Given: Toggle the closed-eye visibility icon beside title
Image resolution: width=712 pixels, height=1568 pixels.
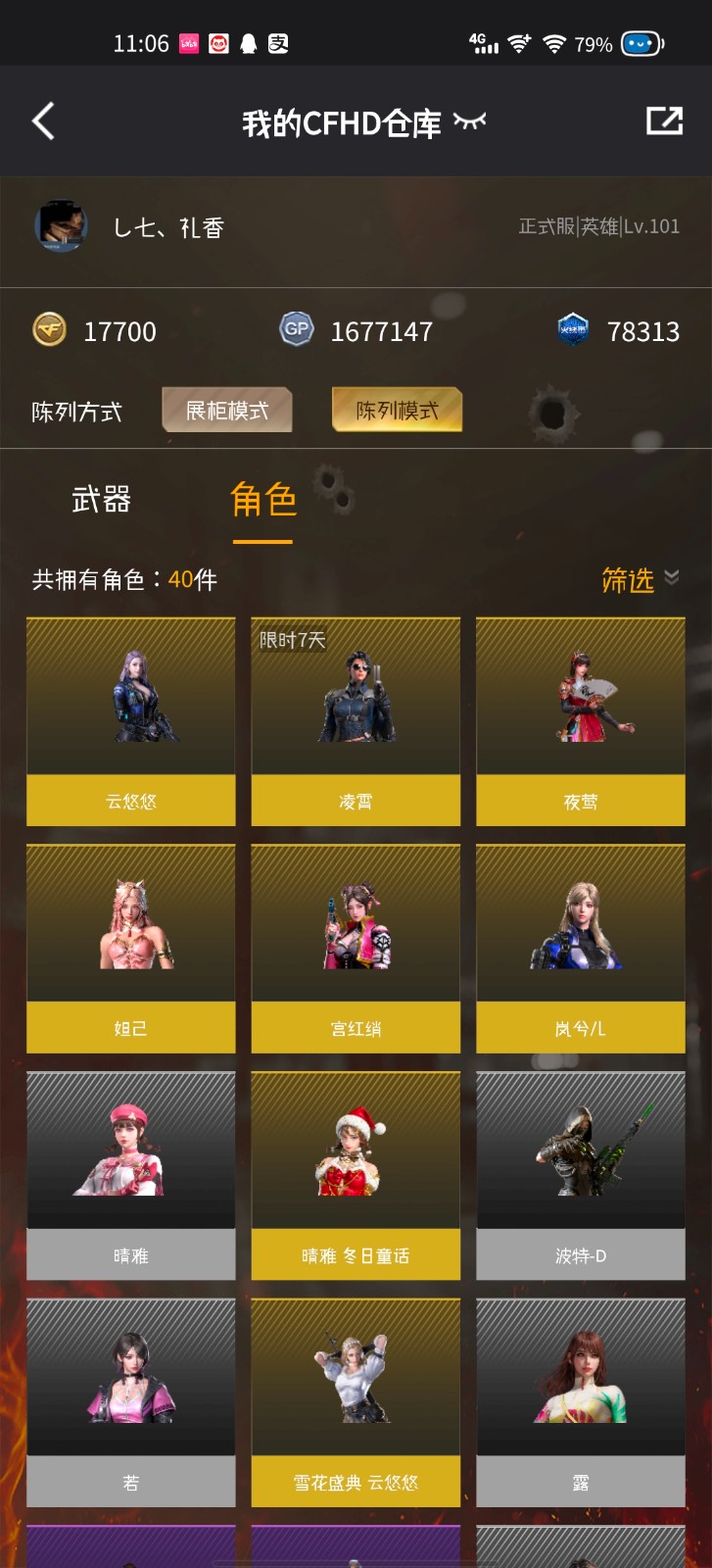Looking at the screenshot, I should pyautogui.click(x=470, y=122).
